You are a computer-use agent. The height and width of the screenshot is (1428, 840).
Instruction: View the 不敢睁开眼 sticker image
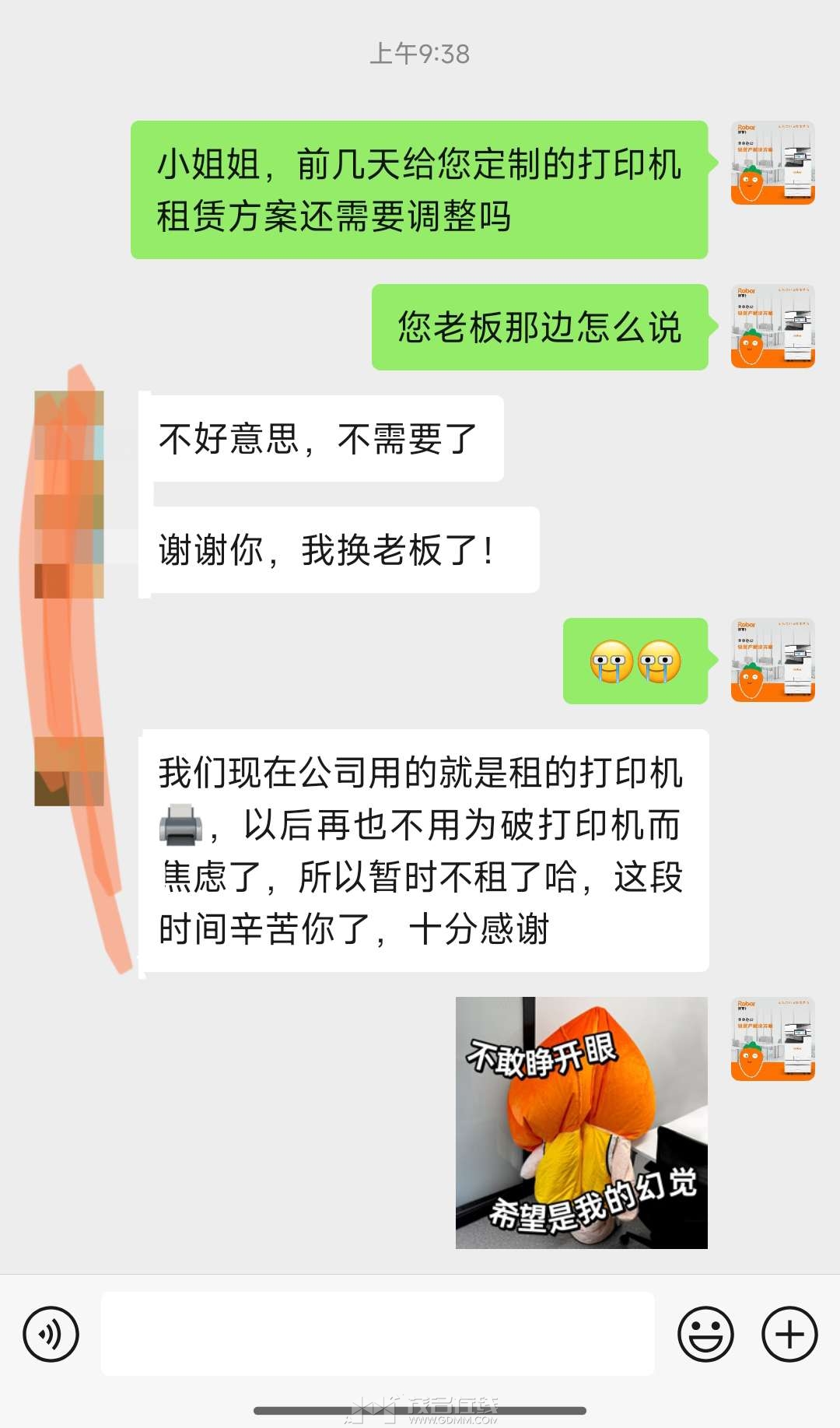[581, 1122]
